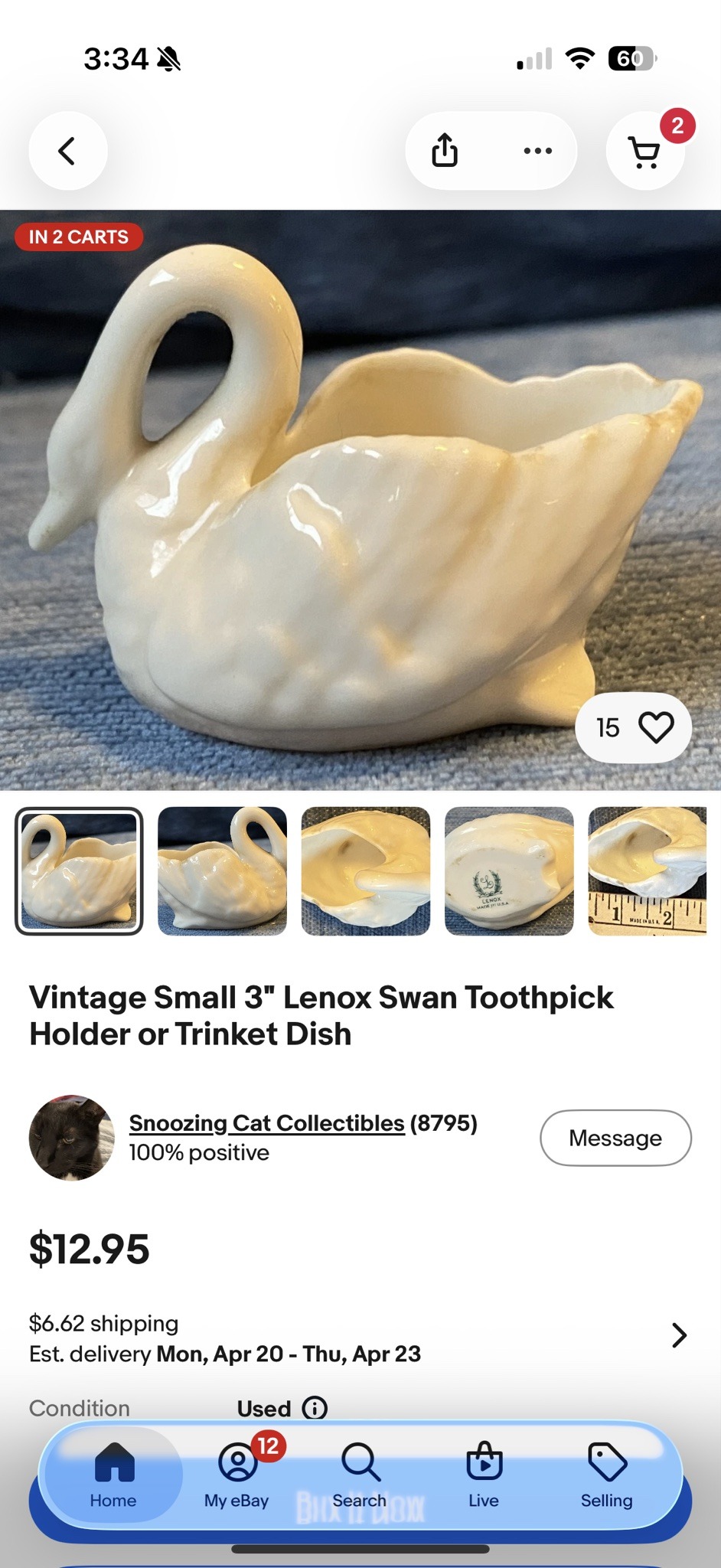Screen dimensions: 721x1568
Task: Open the My eBay tab
Action: click(x=237, y=1475)
